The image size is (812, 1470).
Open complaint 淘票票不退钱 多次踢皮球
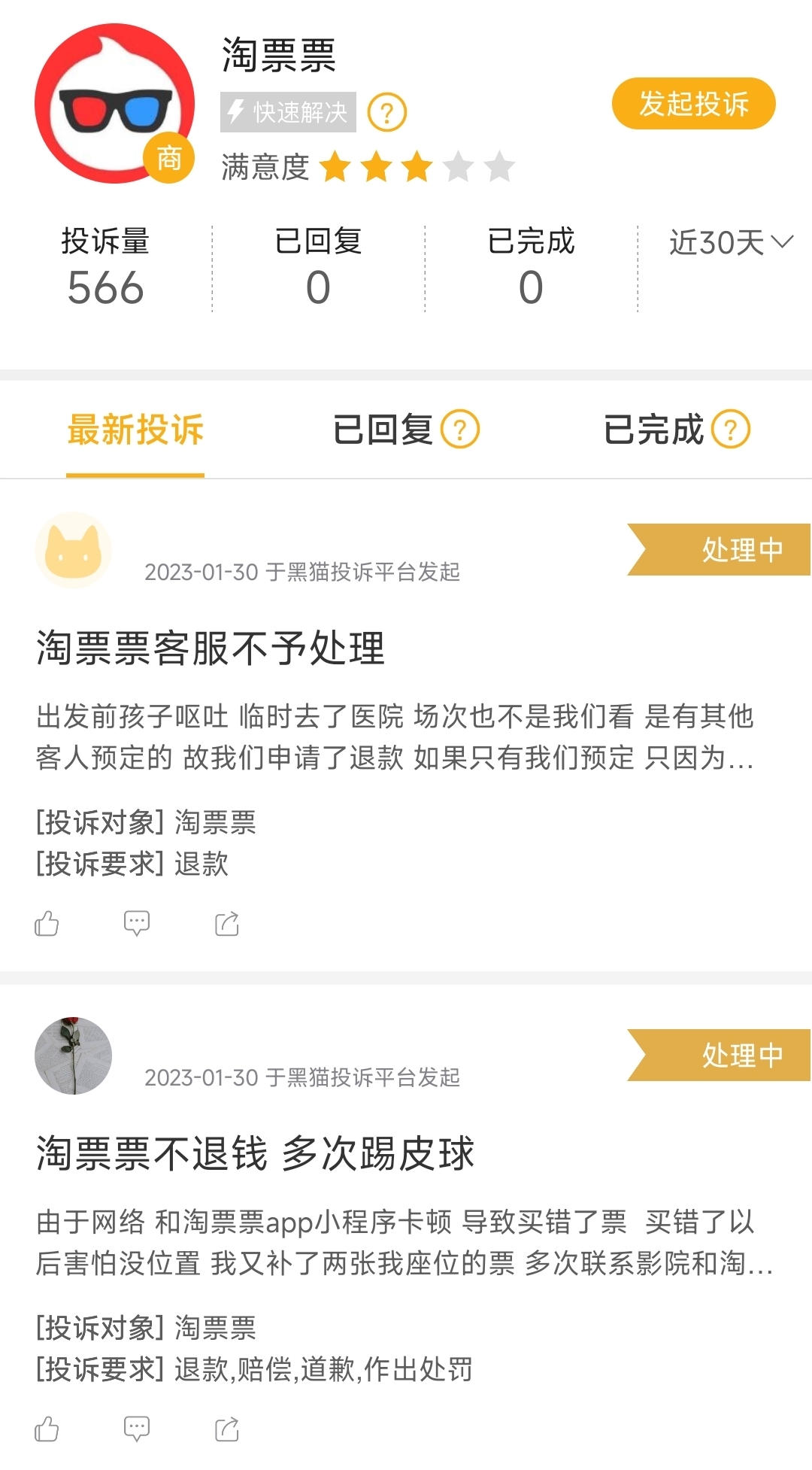(x=256, y=1153)
